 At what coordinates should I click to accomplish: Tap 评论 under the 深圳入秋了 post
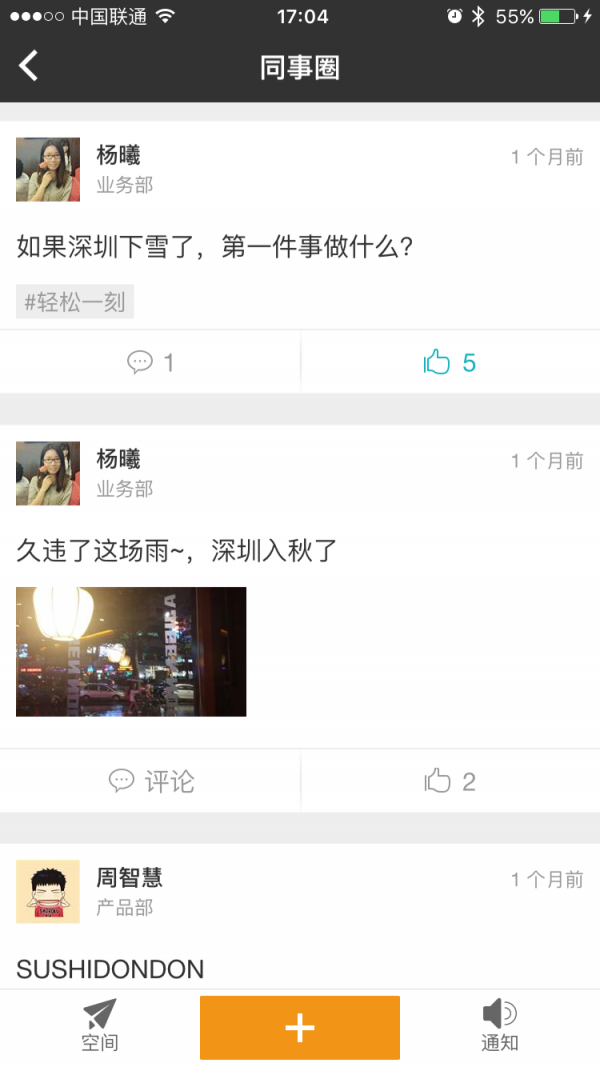click(151, 781)
